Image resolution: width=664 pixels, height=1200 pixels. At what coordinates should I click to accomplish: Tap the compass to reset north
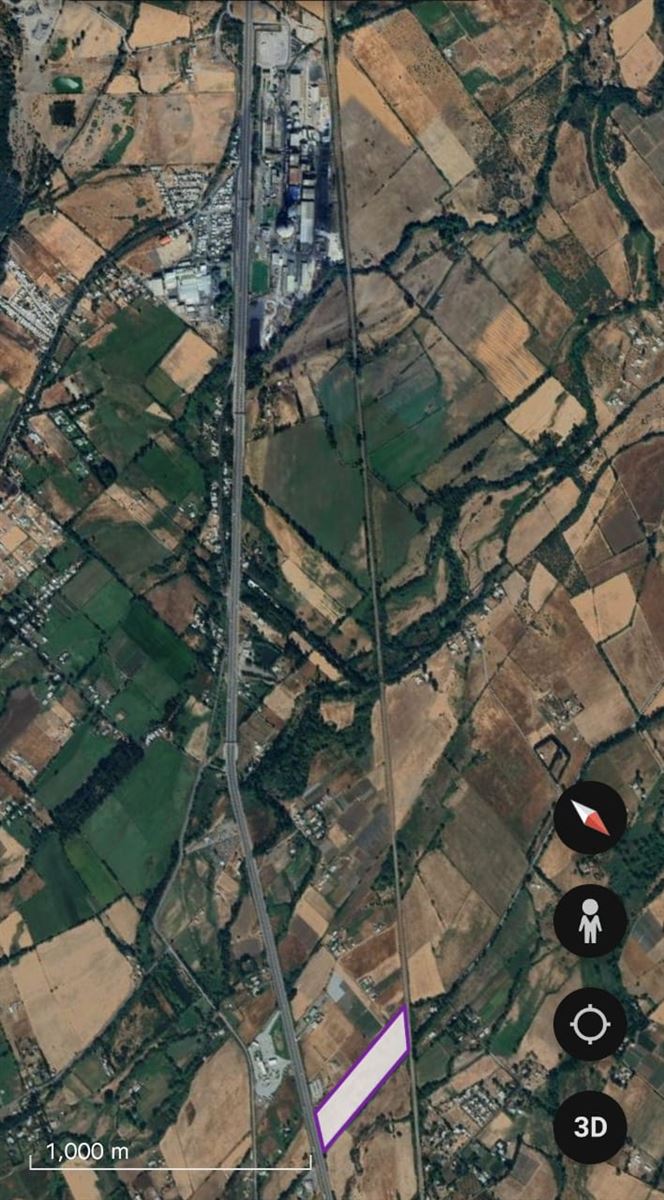(x=590, y=817)
